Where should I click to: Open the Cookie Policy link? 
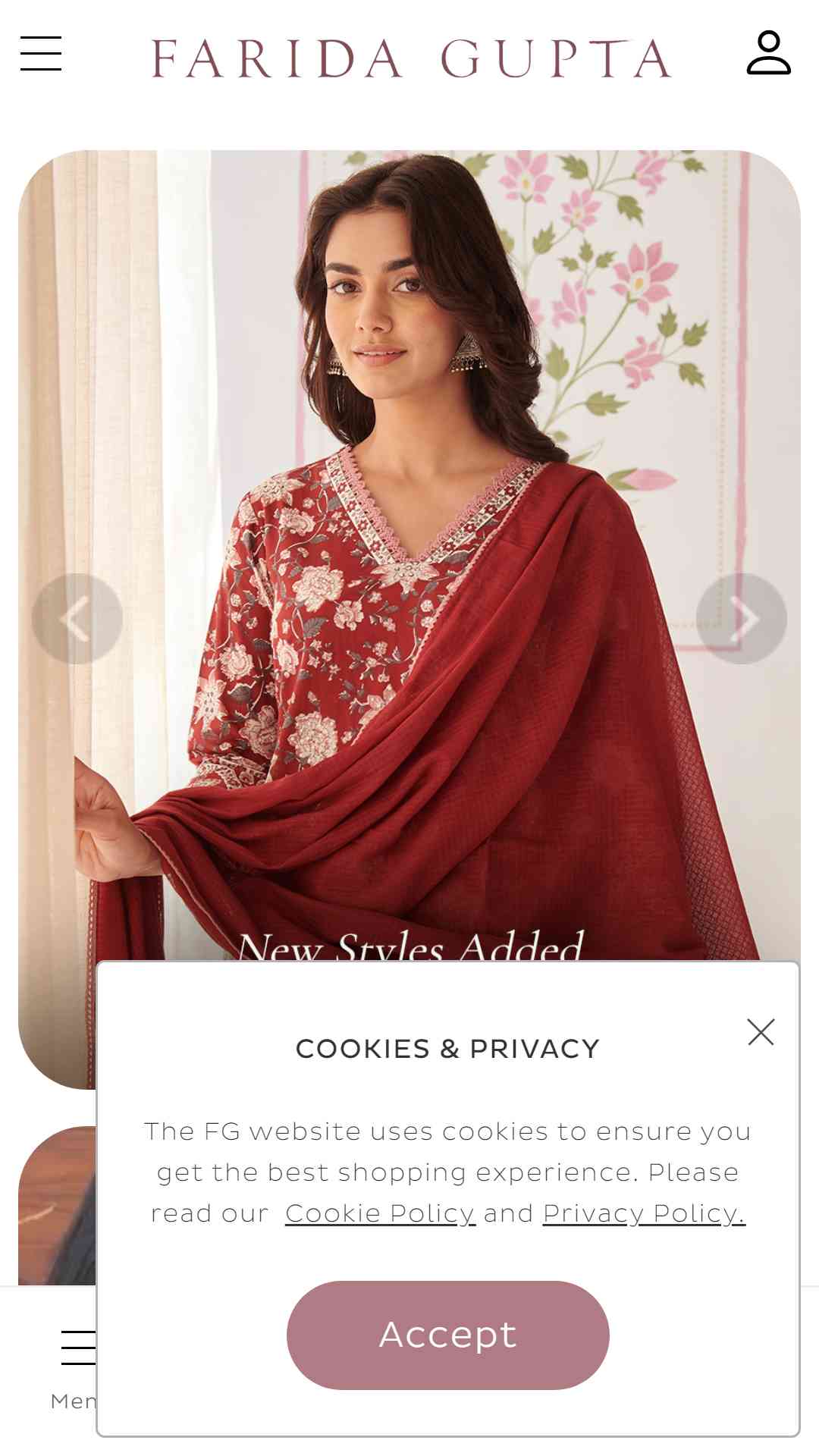click(380, 1213)
